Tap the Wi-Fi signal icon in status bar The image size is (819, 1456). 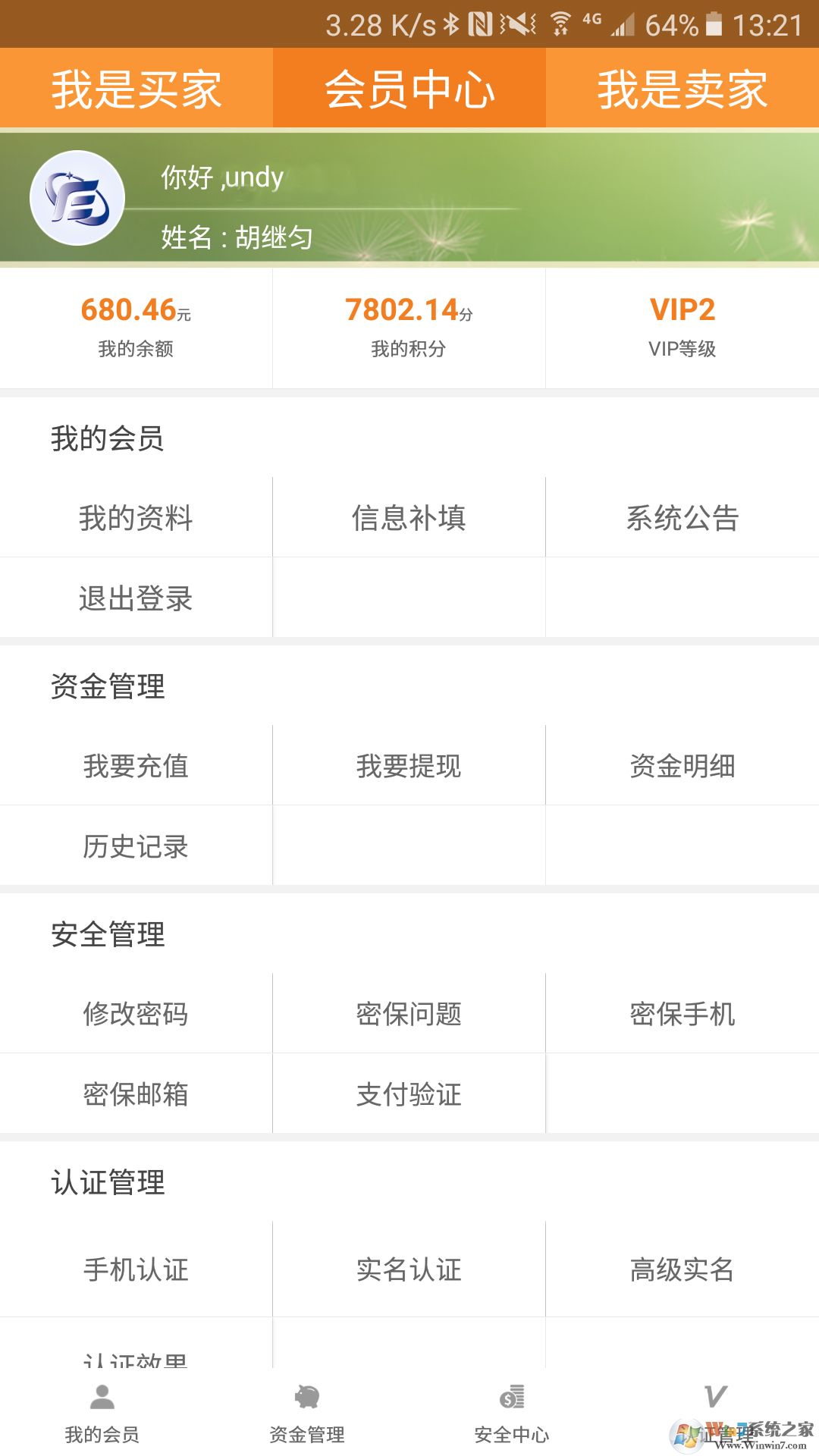(561, 23)
